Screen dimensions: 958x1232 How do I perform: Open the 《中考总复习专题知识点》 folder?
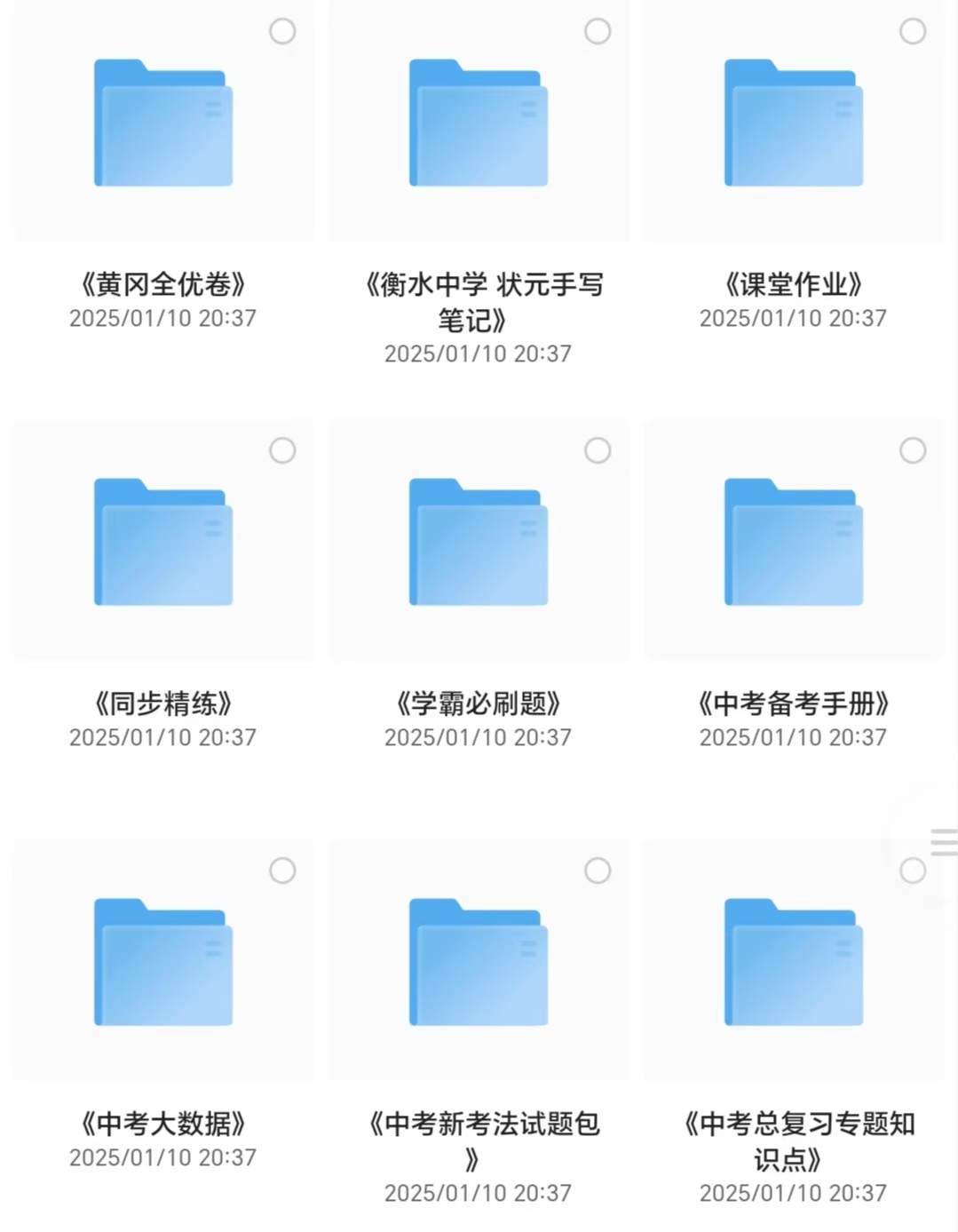point(794,963)
